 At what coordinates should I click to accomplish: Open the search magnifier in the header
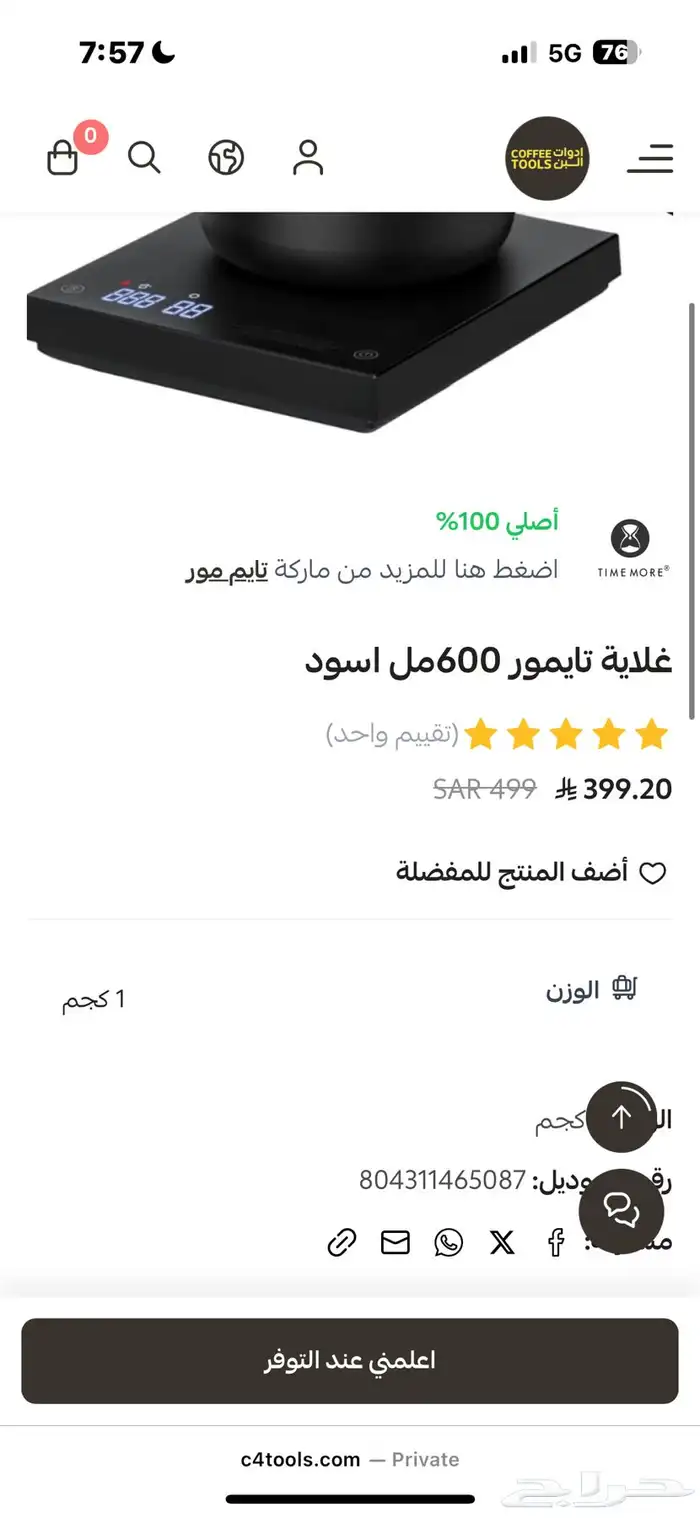click(x=144, y=157)
